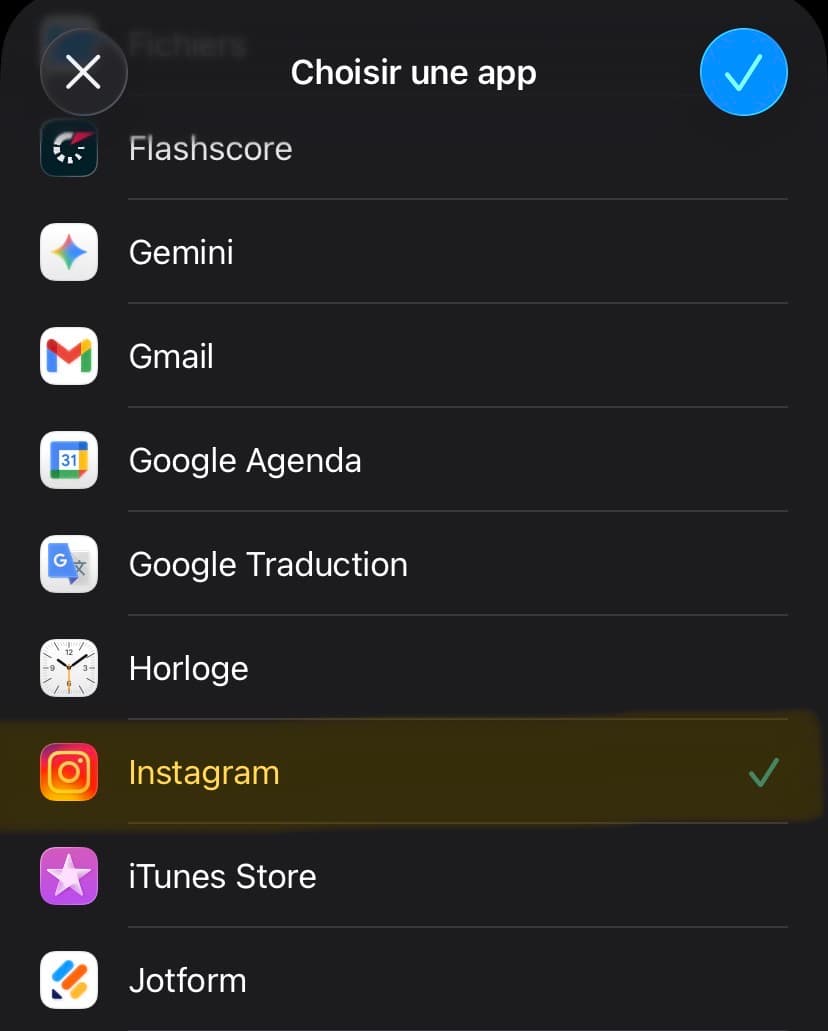The width and height of the screenshot is (828, 1031).
Task: Choose Jotform from the list
Action: tap(187, 980)
